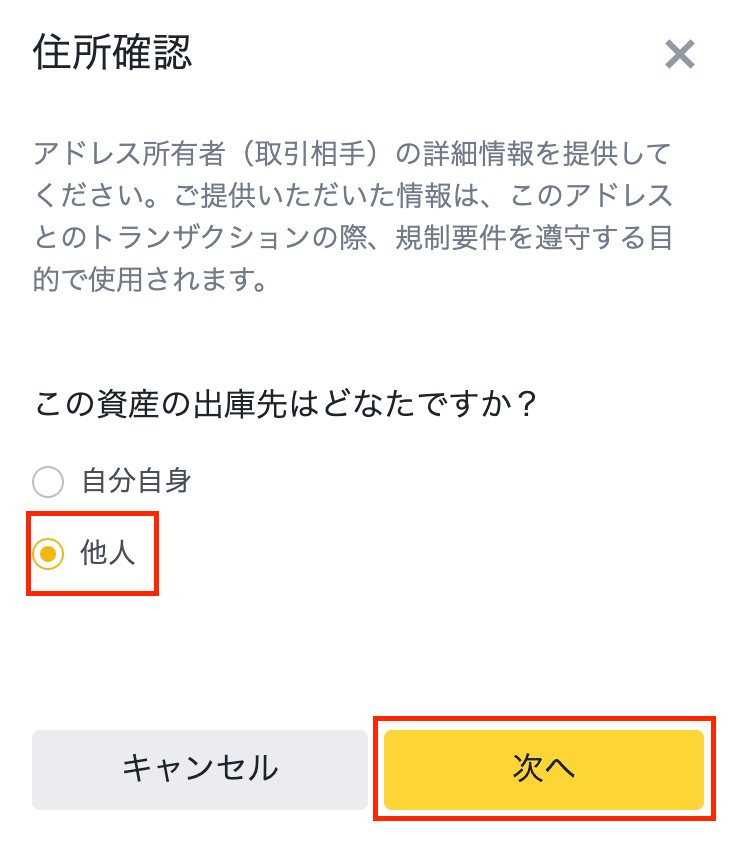Click the explanatory paragraph about address owner

pos(368,212)
